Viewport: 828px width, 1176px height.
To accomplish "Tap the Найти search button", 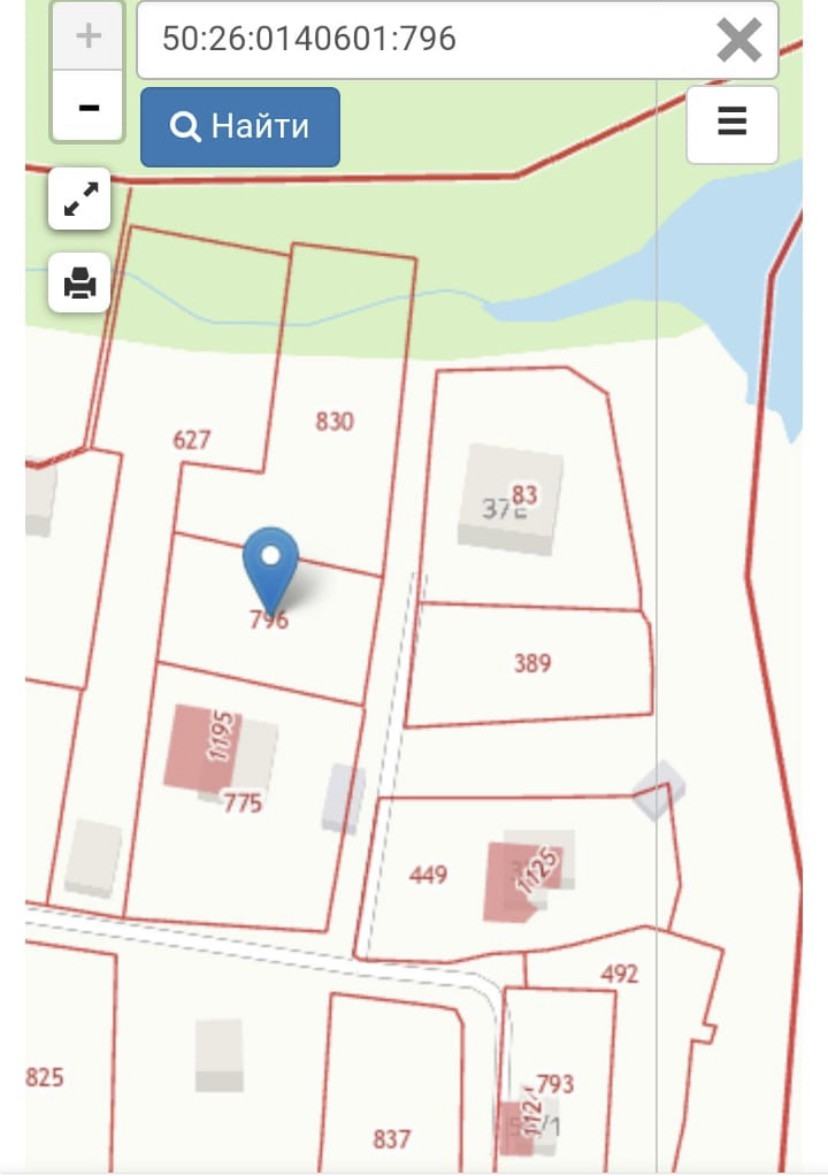I will tap(240, 127).
